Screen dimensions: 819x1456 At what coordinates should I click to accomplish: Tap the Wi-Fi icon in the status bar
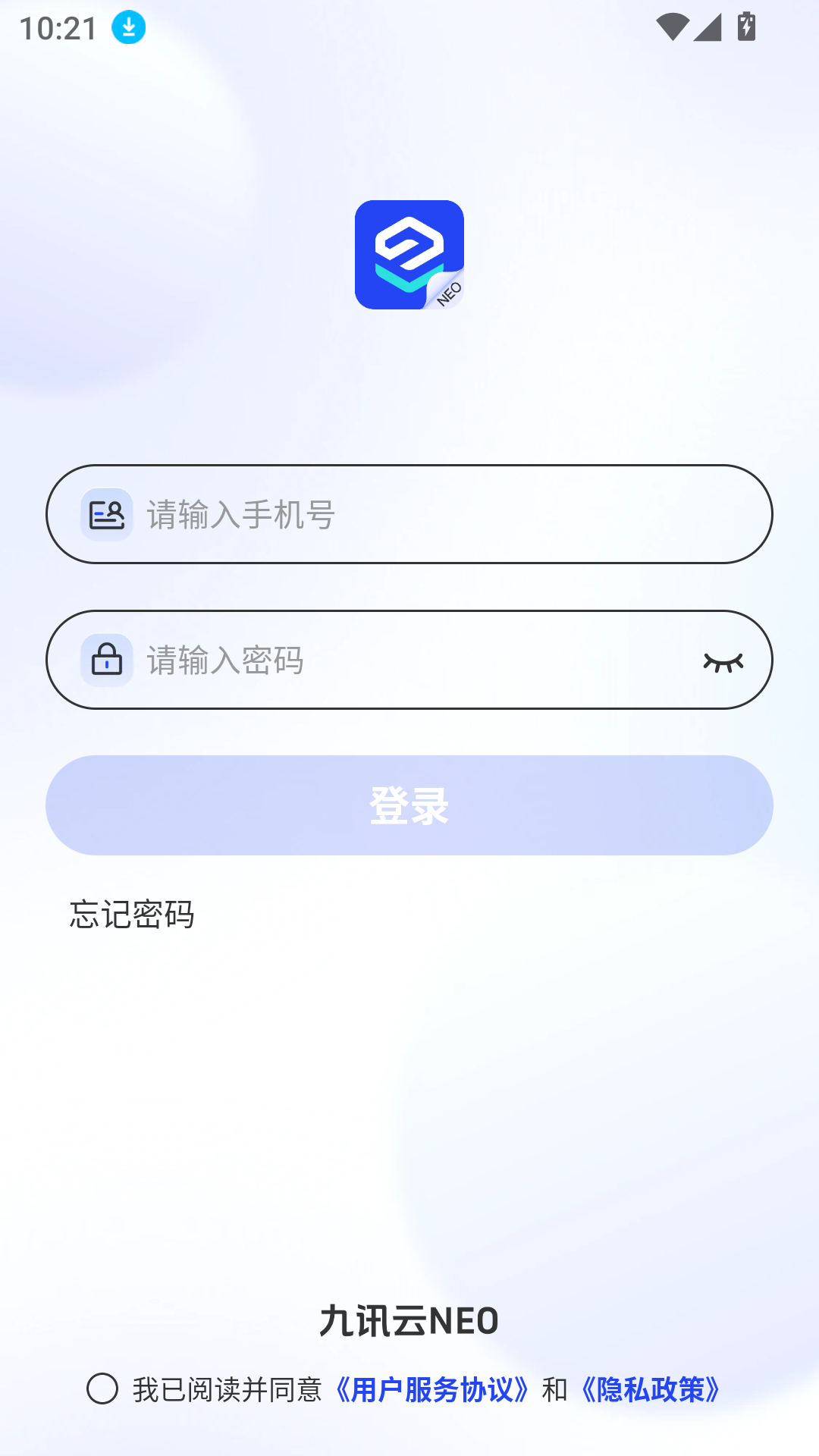click(x=675, y=25)
